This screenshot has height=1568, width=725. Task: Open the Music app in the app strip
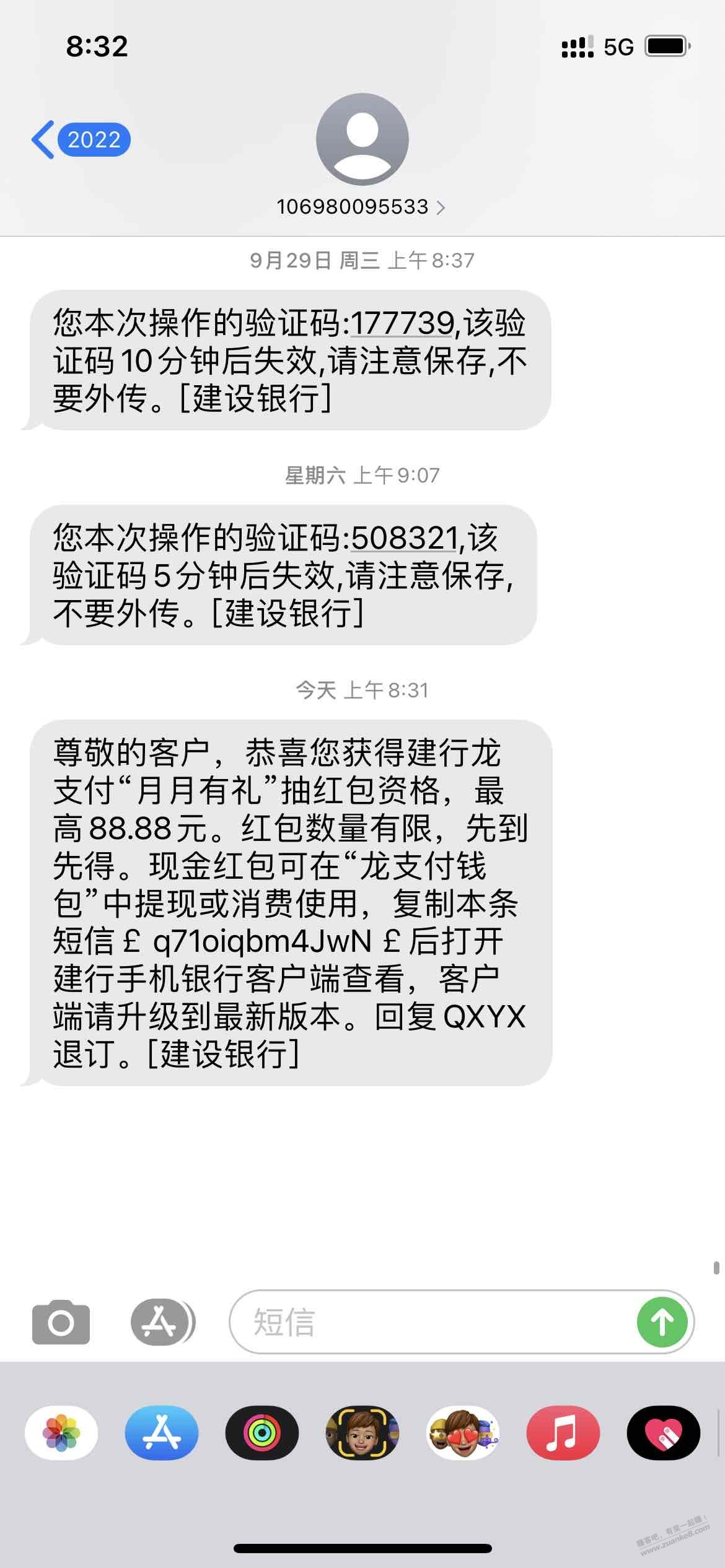pyautogui.click(x=563, y=1433)
